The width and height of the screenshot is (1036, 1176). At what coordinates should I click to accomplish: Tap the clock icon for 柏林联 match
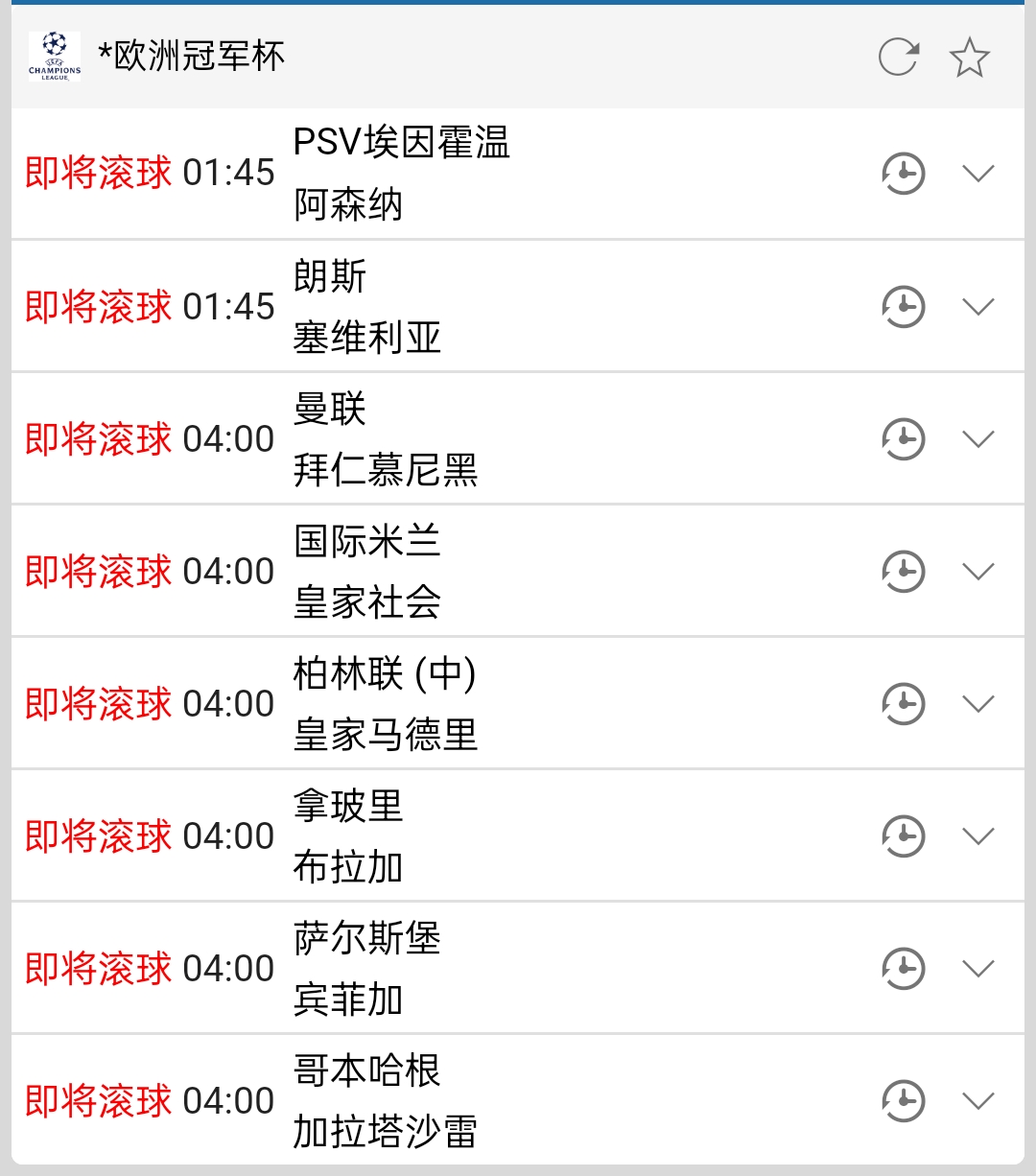pos(903,704)
